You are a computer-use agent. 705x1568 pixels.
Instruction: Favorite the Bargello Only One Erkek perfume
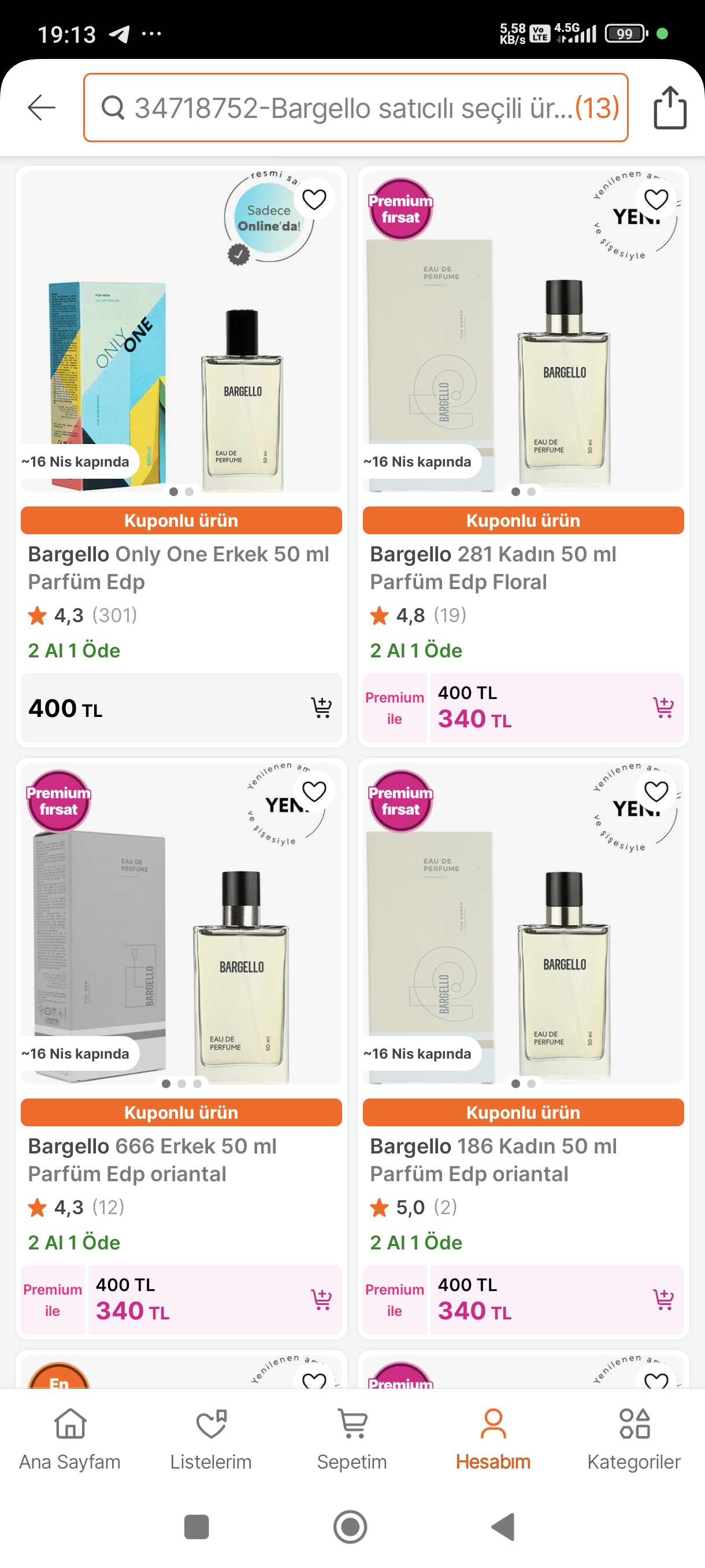point(314,199)
